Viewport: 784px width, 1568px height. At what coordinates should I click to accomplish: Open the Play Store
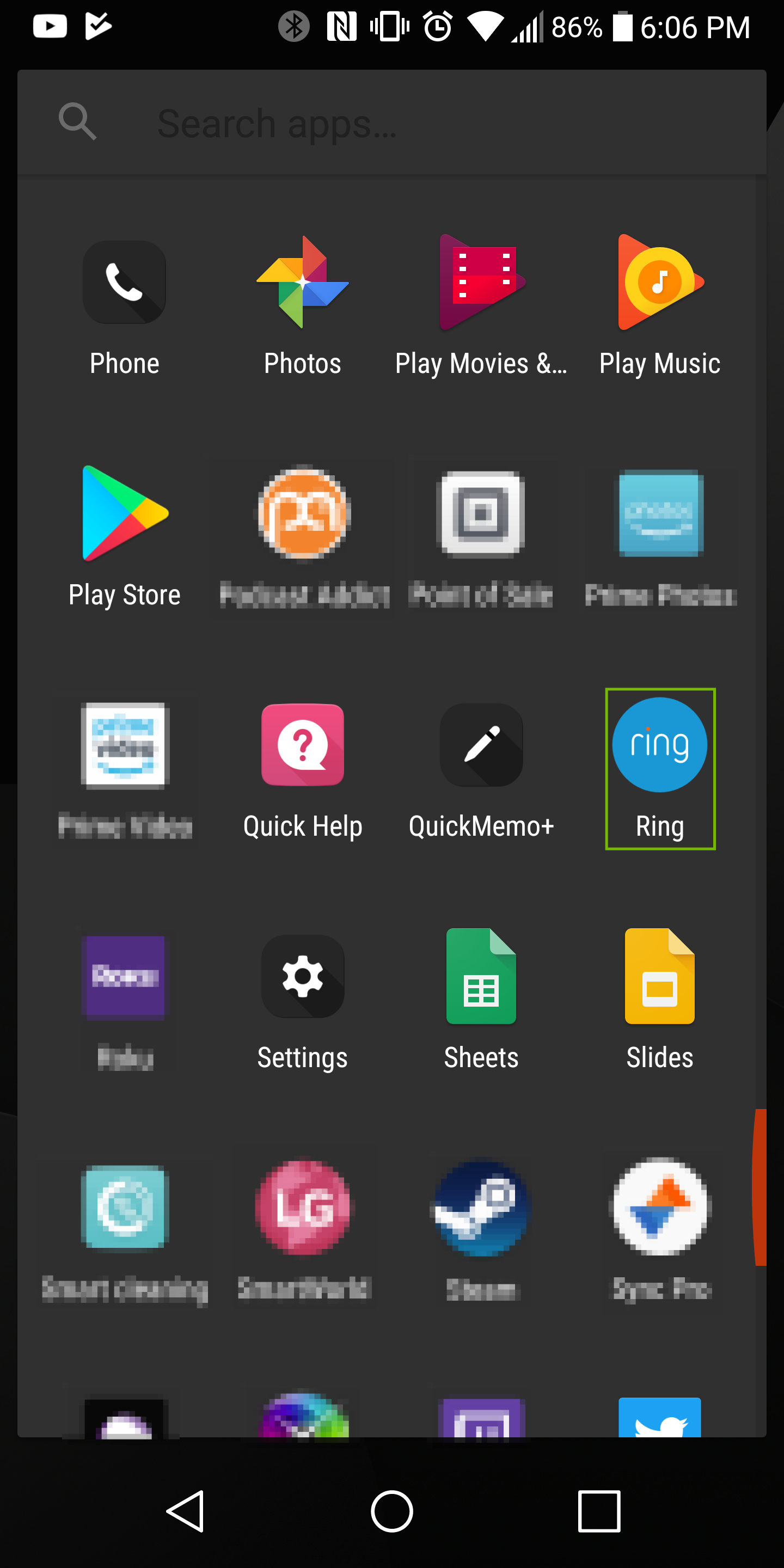[x=124, y=514]
